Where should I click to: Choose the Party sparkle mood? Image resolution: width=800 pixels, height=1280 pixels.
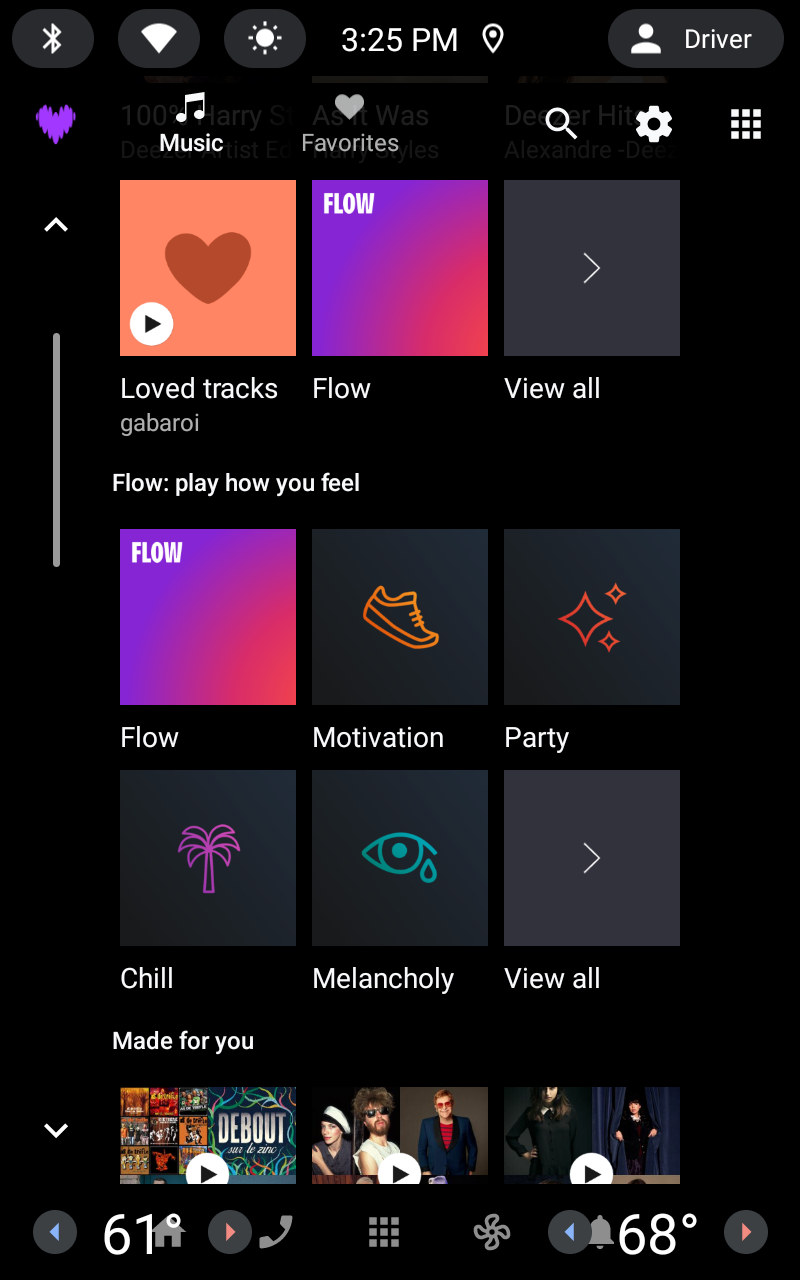[x=591, y=617]
